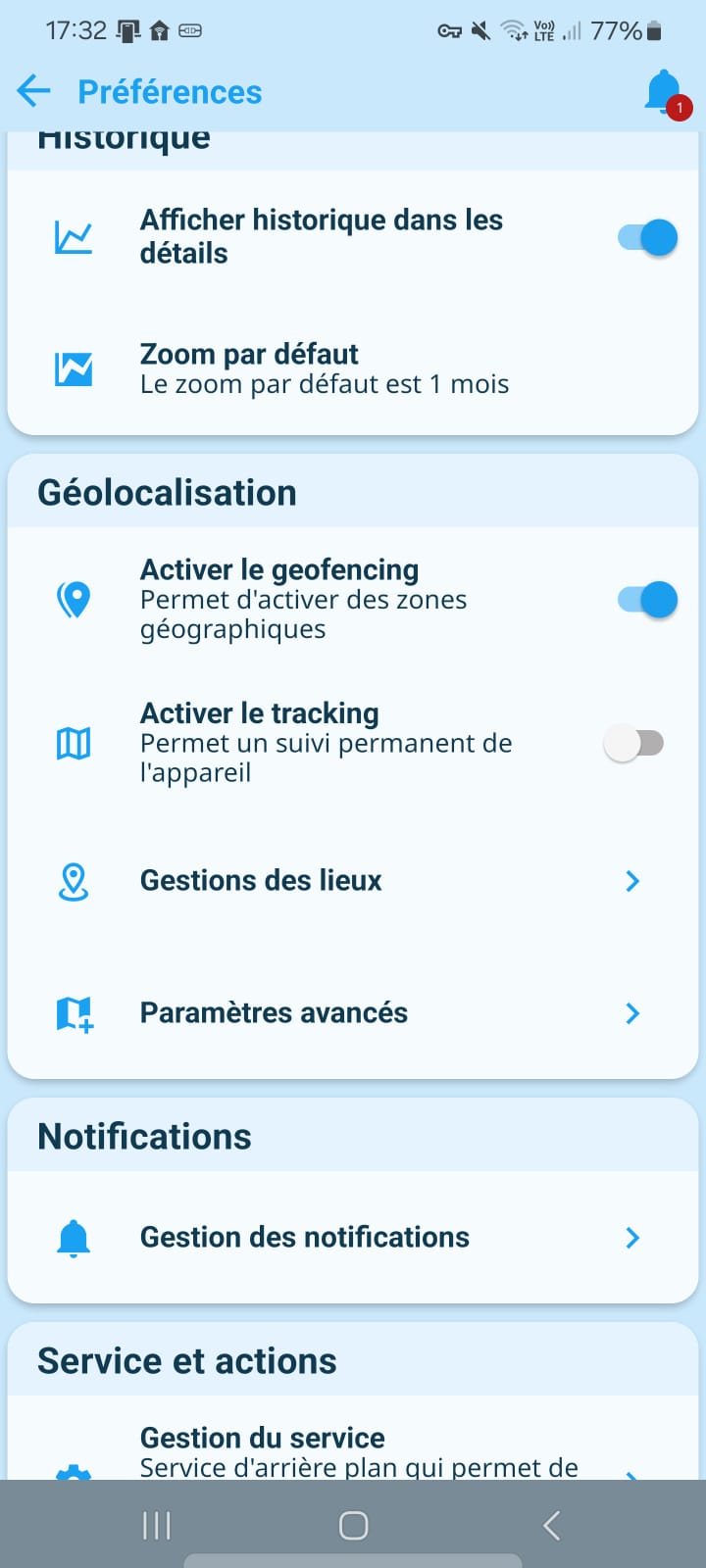Image resolution: width=706 pixels, height=1568 pixels.
Task: Go back from Préférences
Action: (33, 91)
